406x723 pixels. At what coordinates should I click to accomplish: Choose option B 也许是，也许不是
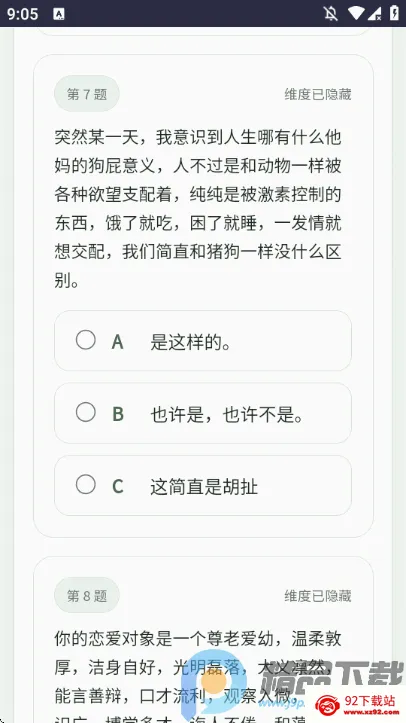pos(203,413)
